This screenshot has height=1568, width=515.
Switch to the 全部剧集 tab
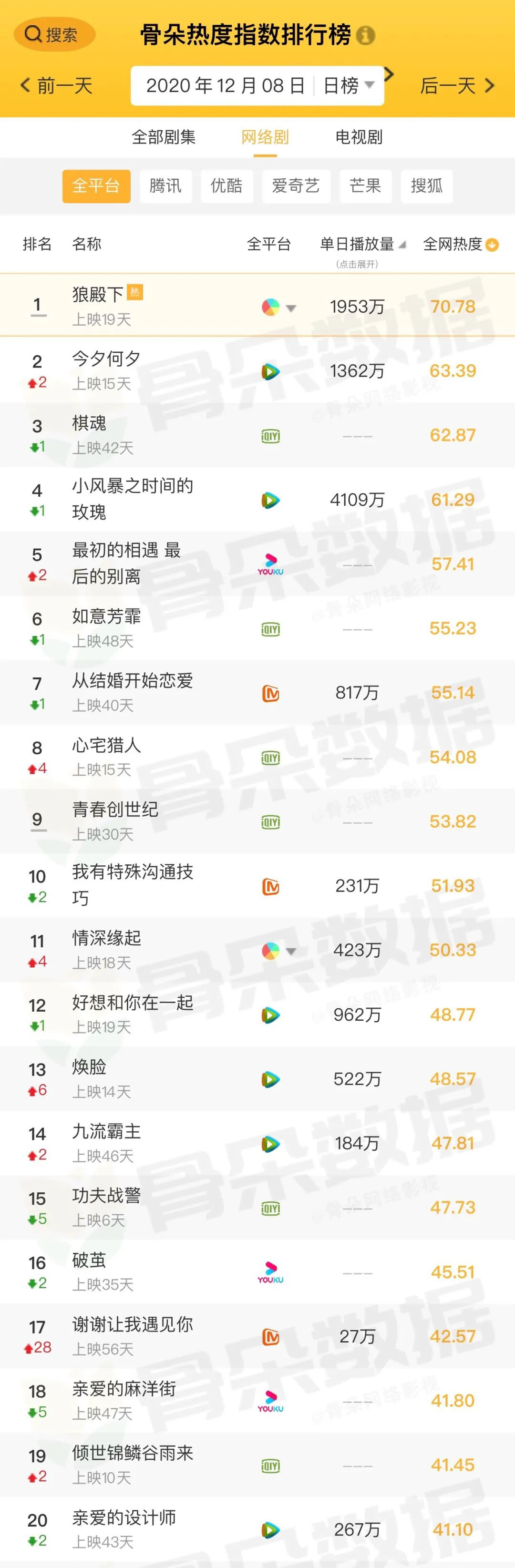tap(164, 138)
